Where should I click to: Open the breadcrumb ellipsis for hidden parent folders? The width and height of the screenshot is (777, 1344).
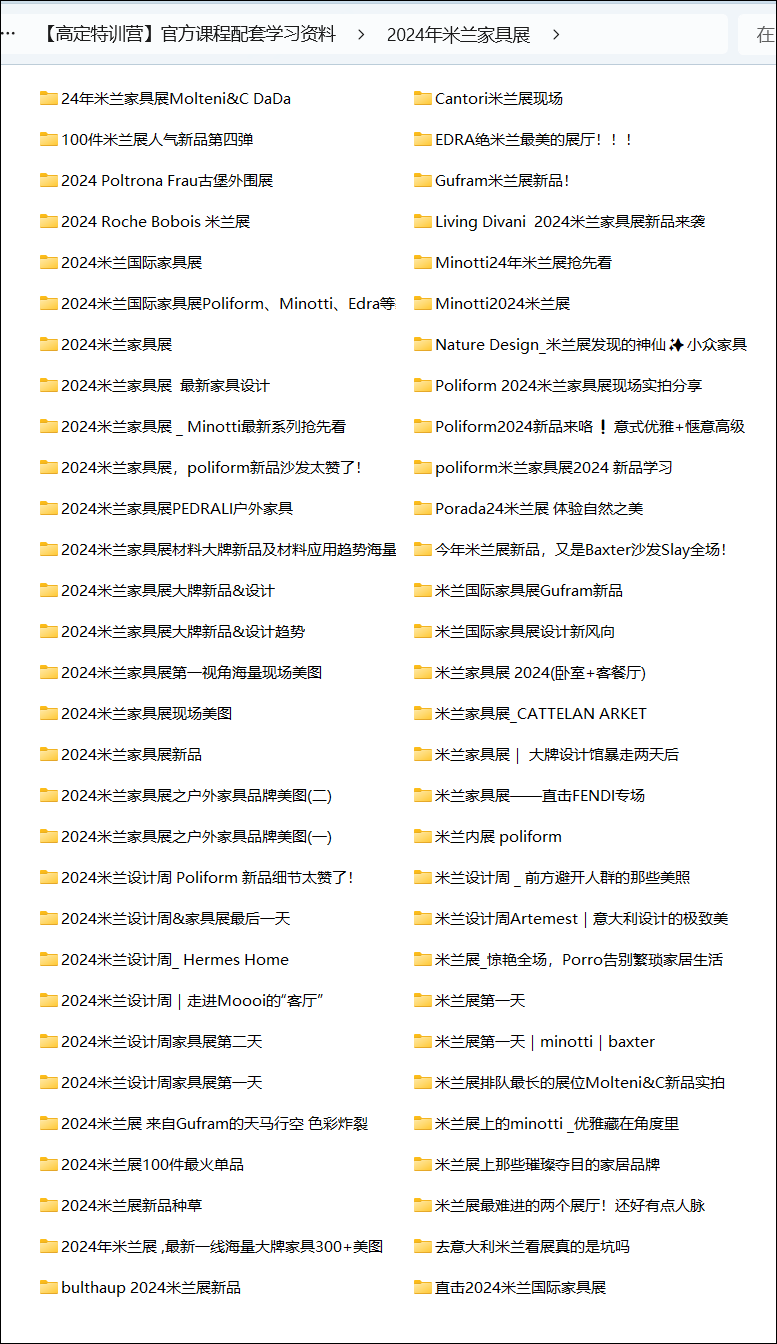click(9, 34)
